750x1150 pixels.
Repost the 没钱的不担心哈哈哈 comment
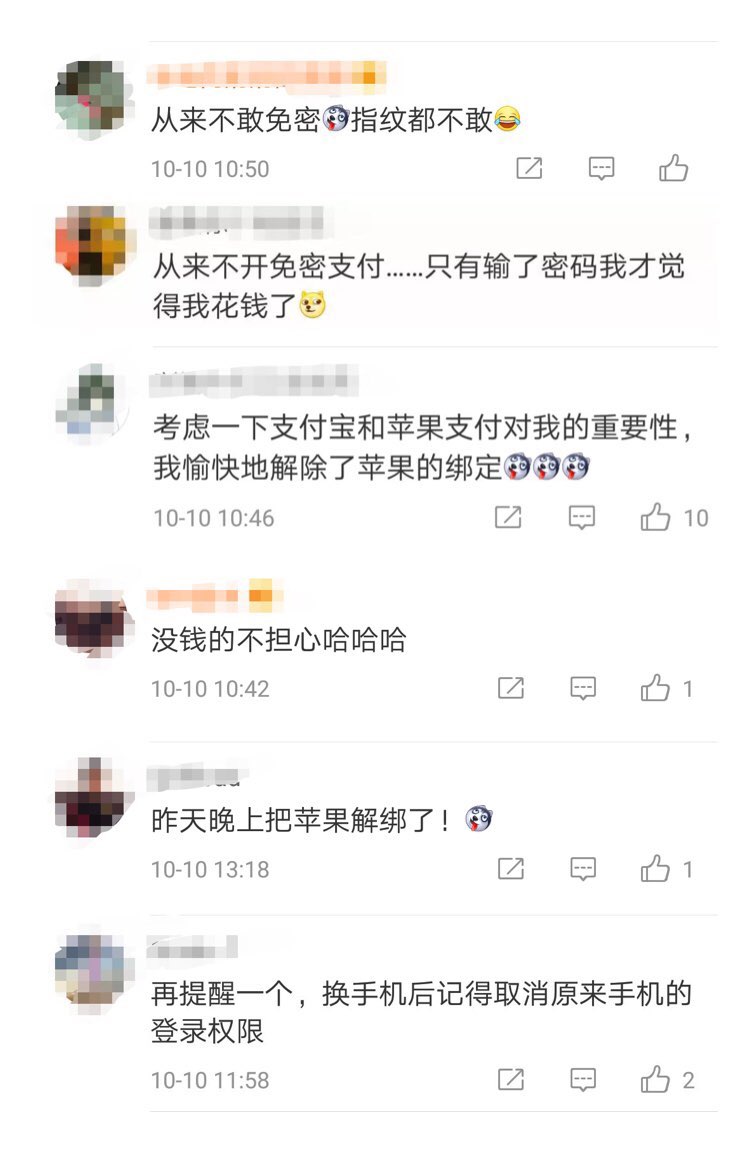(x=511, y=688)
